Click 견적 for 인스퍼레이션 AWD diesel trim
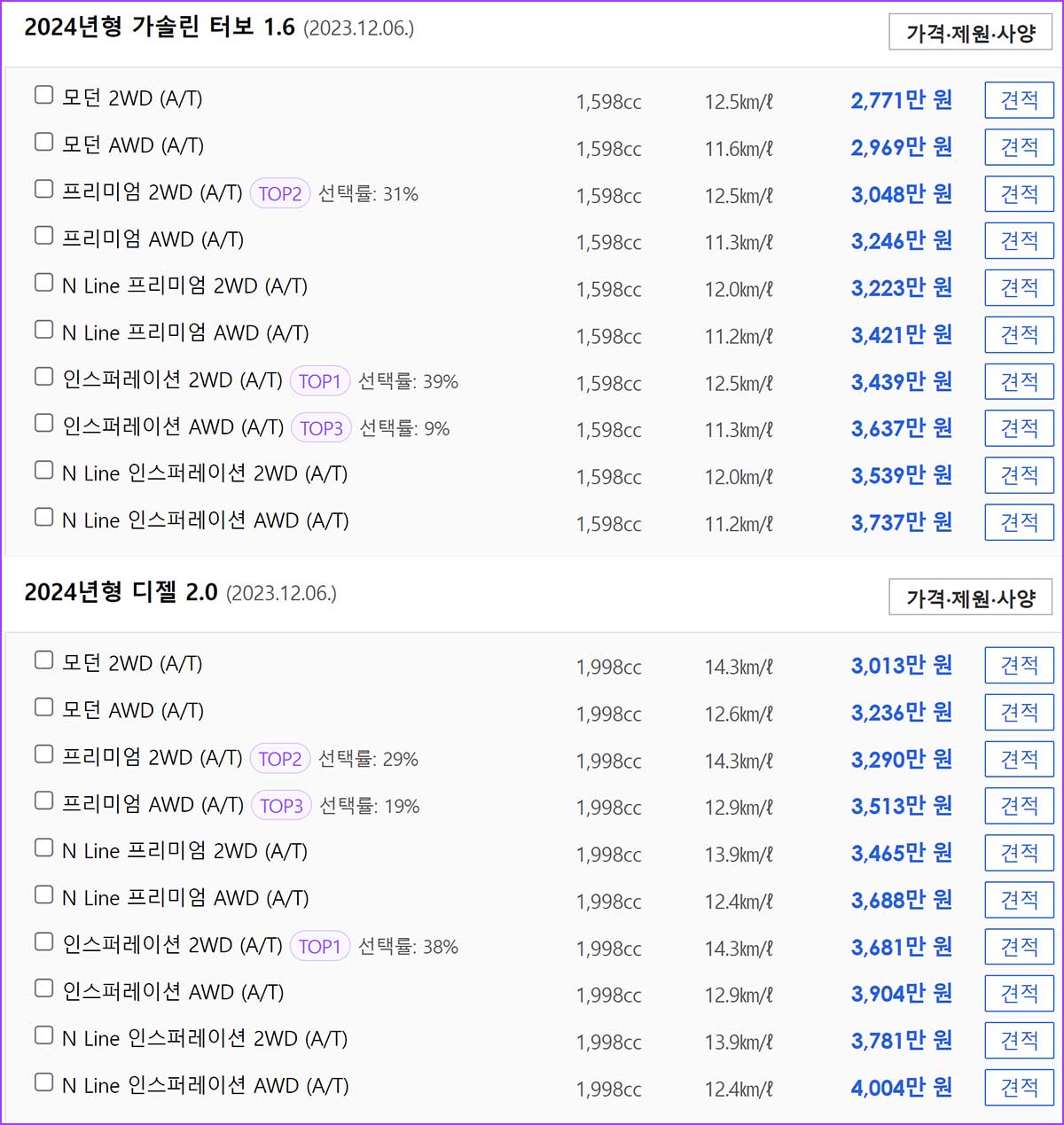The image size is (1064, 1125). (1019, 994)
